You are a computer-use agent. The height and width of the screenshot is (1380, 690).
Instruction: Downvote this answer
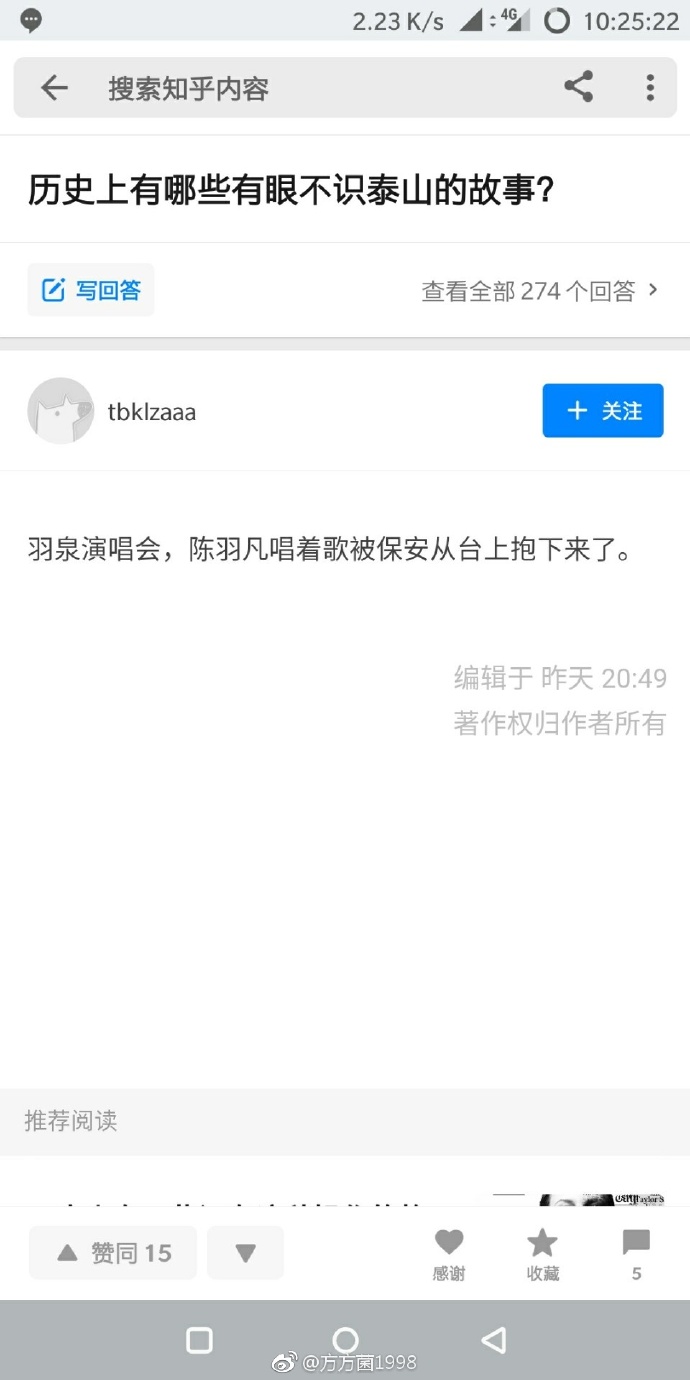click(245, 1253)
